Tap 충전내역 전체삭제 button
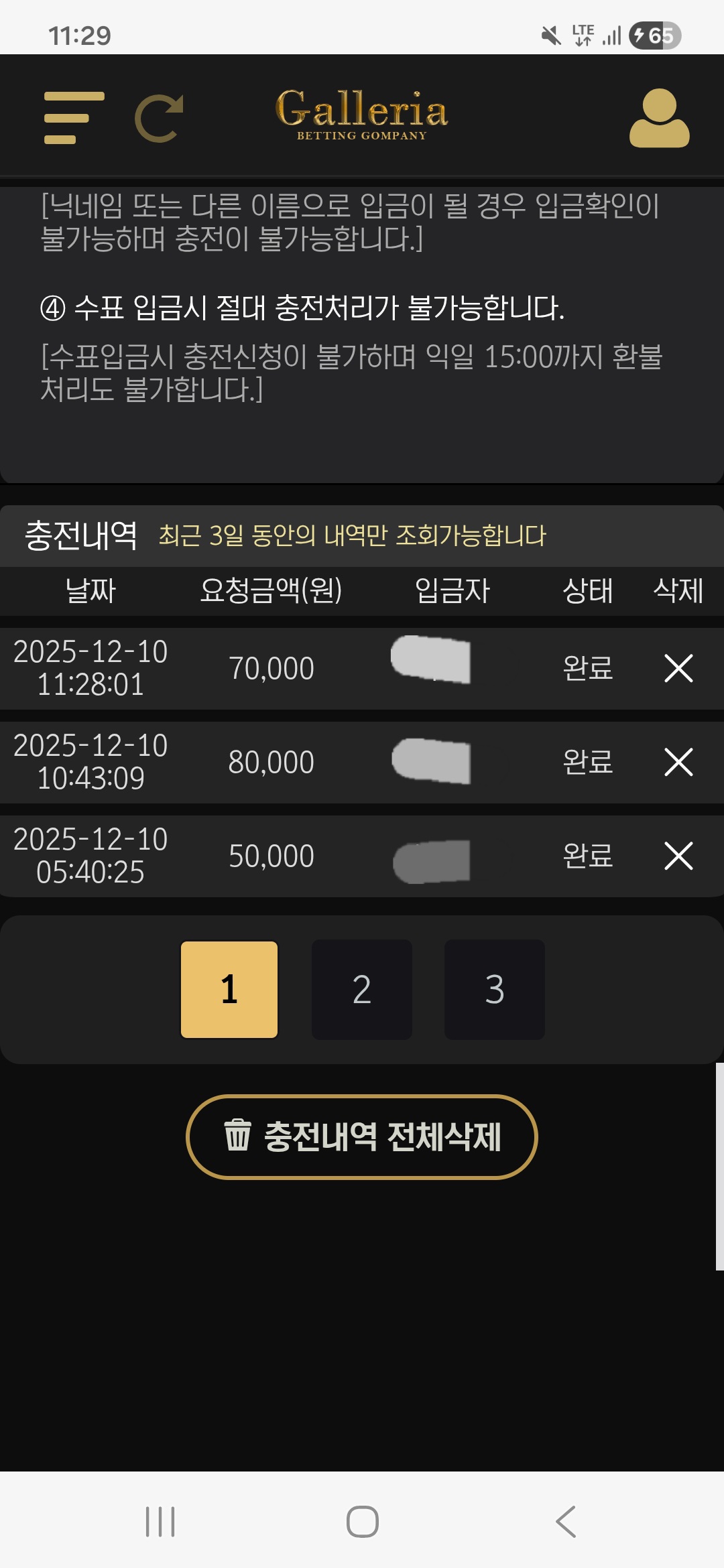The width and height of the screenshot is (724, 1568). [x=362, y=1136]
